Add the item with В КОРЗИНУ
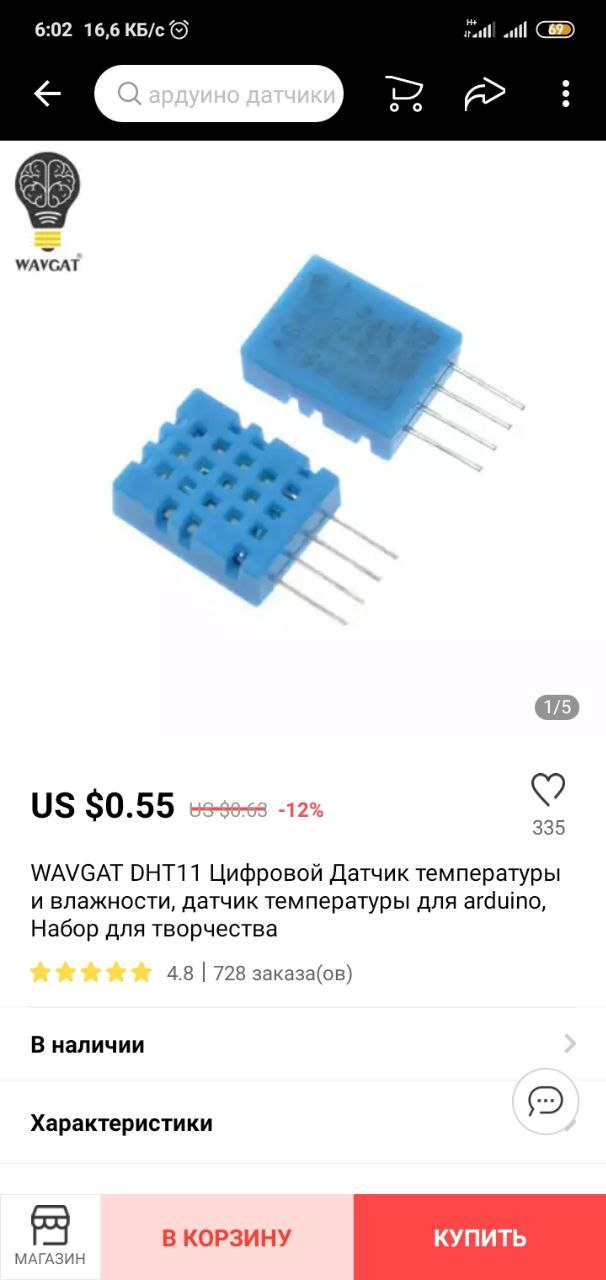 point(227,1237)
